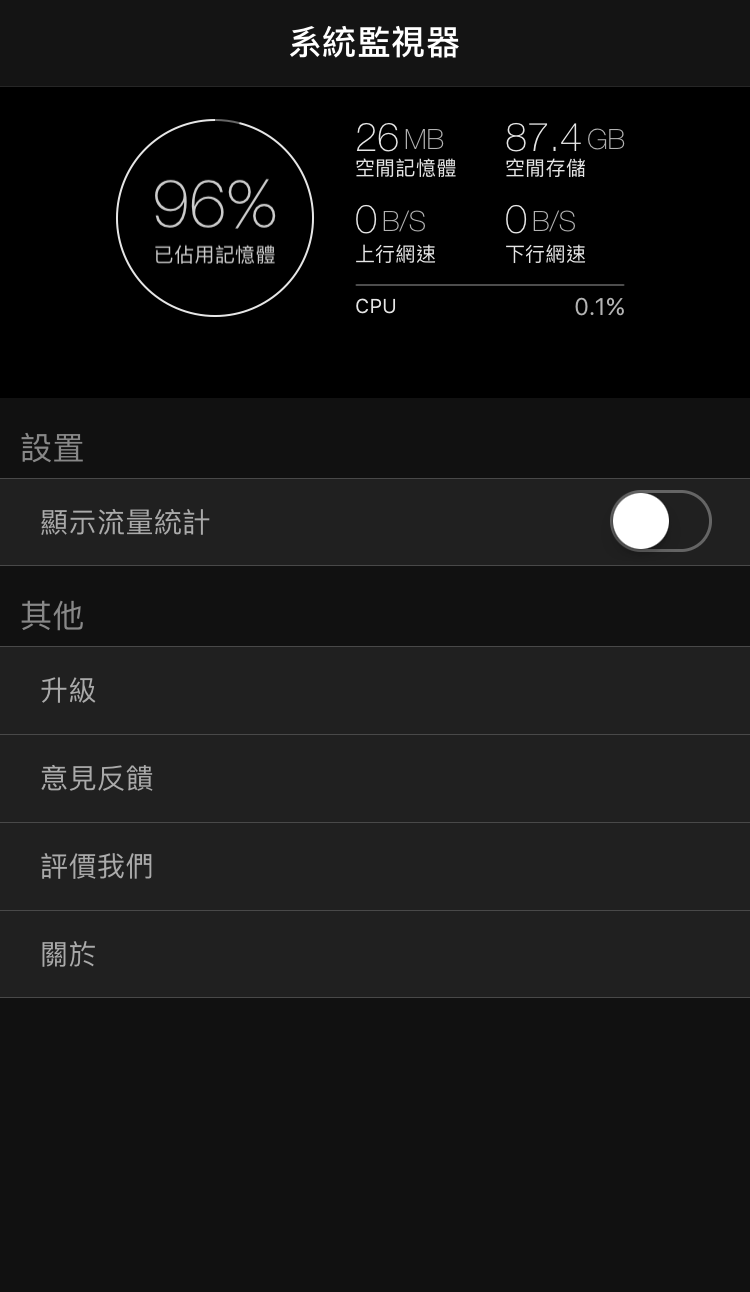Select 評價我們 to rate the app
The image size is (750, 1292).
tap(374, 866)
